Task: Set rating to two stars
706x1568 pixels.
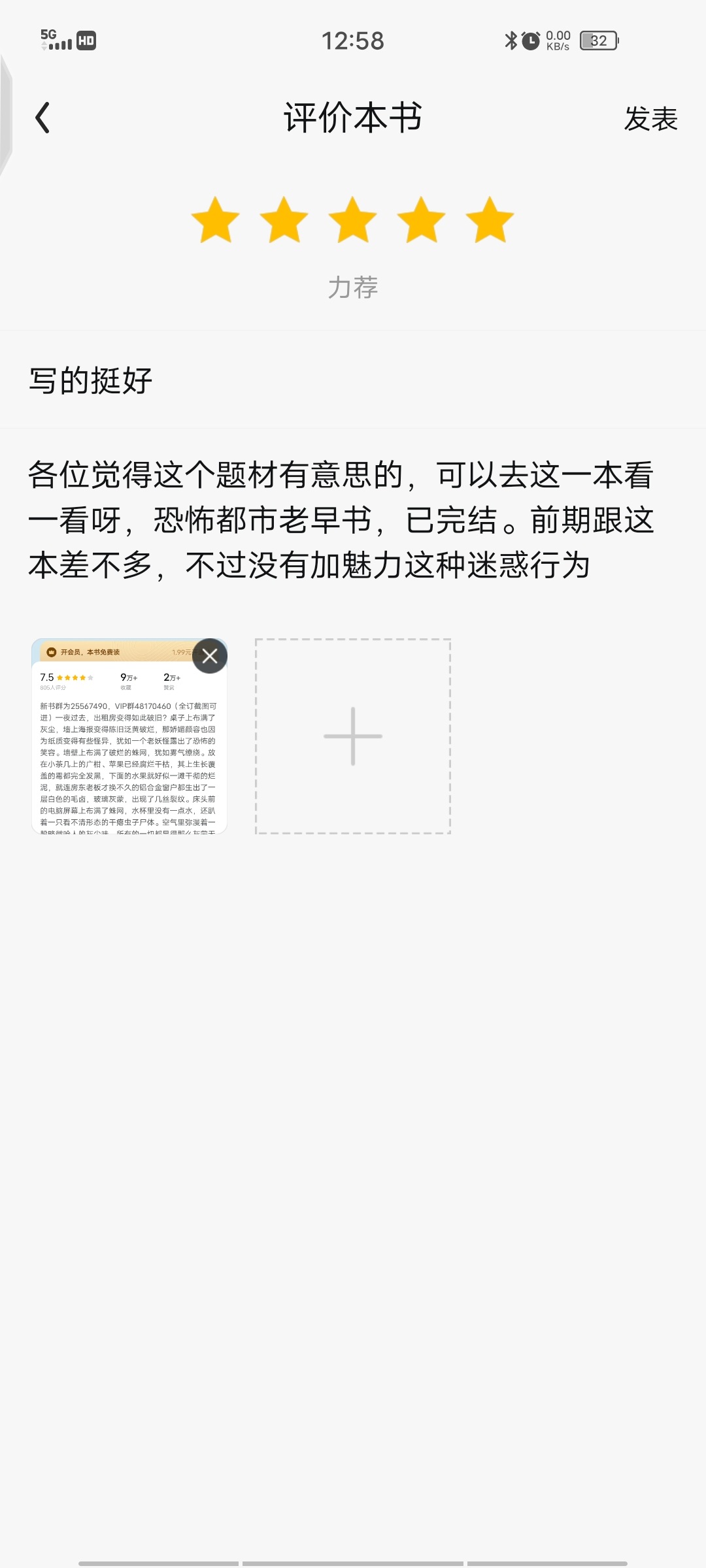Action: [284, 220]
